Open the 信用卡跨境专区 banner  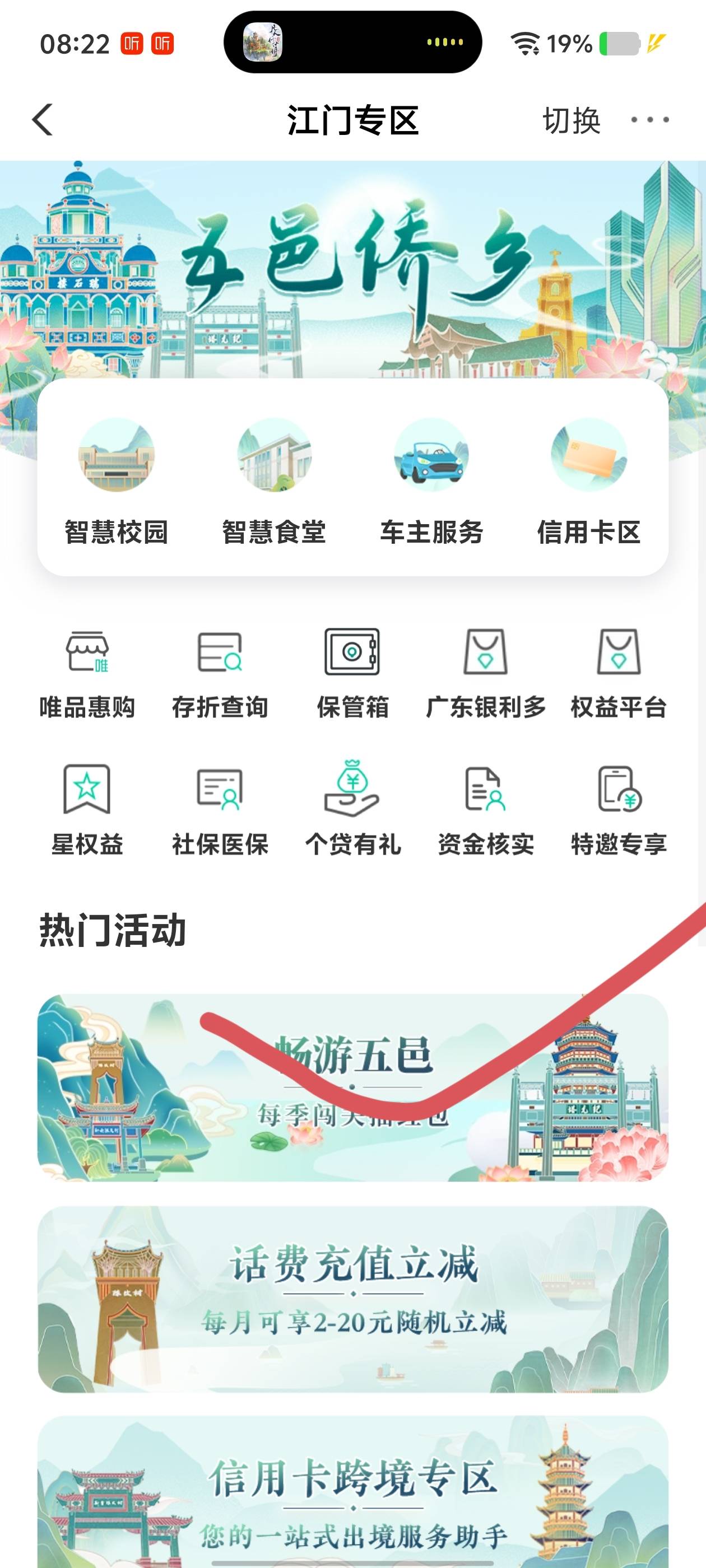[x=352, y=1492]
